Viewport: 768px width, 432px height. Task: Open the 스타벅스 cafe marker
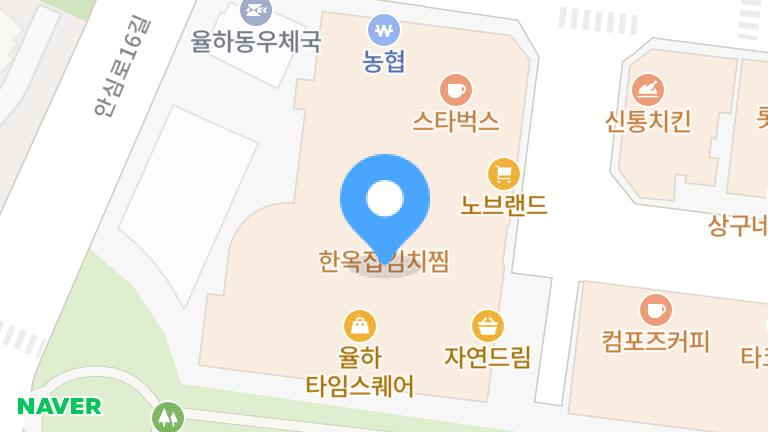pos(456,90)
